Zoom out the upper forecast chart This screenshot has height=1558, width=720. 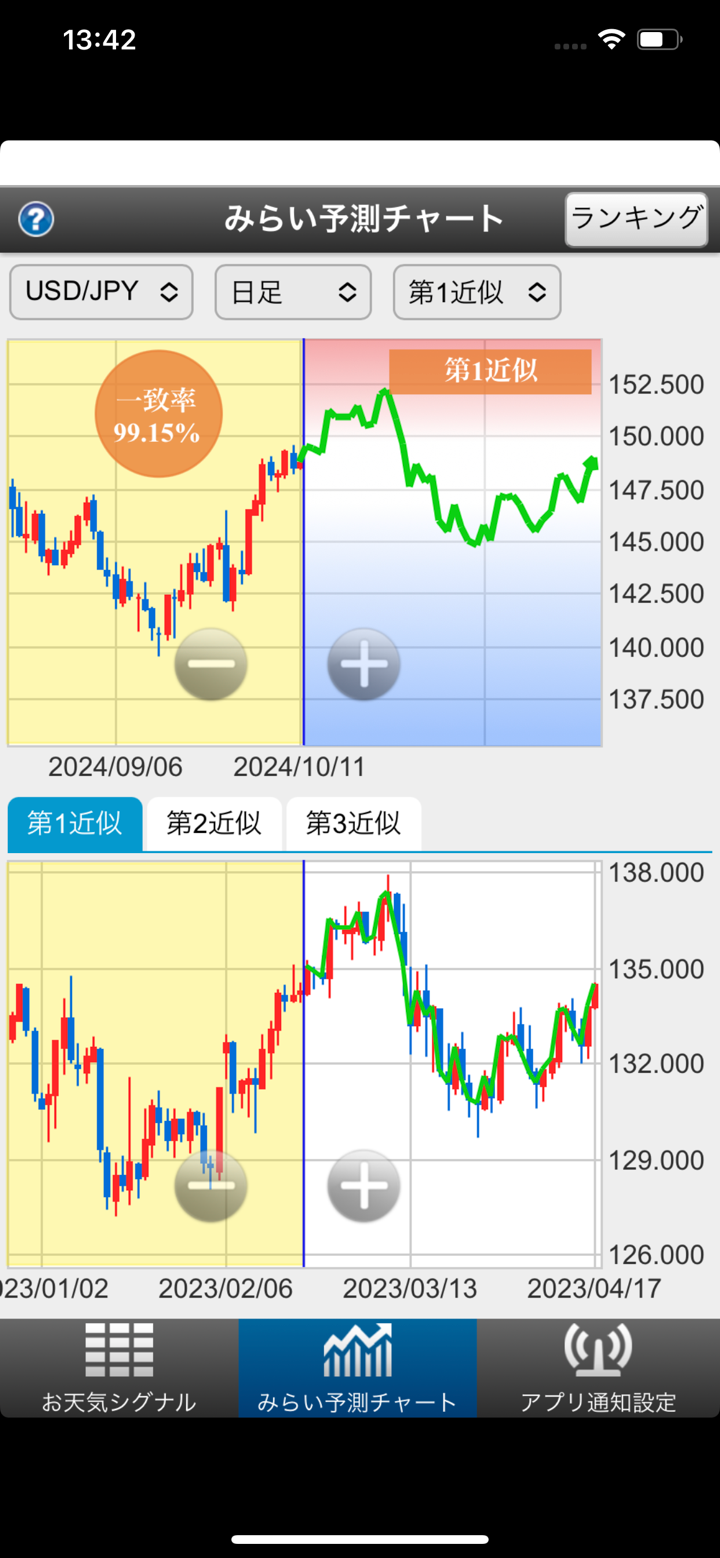point(210,664)
